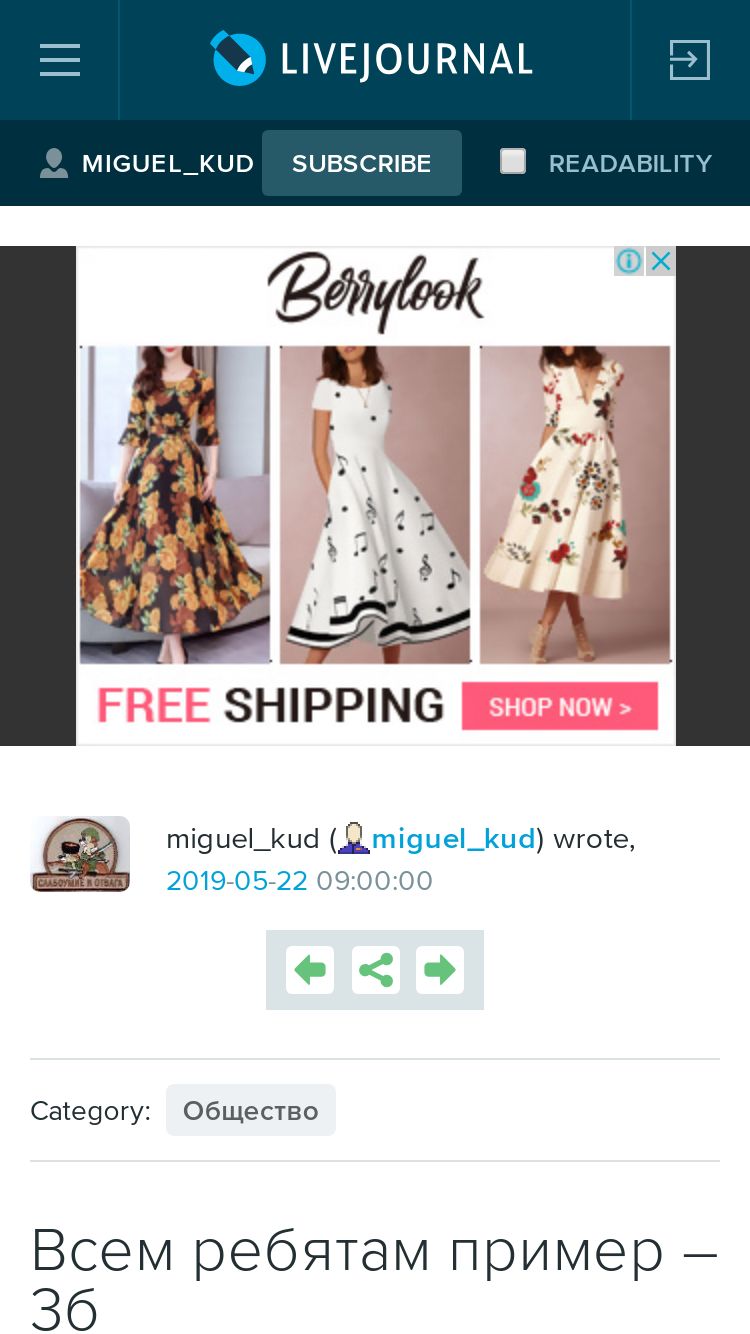Close the Berrylook advertisement
Viewport: 750px width, 1334px height.
click(x=660, y=261)
